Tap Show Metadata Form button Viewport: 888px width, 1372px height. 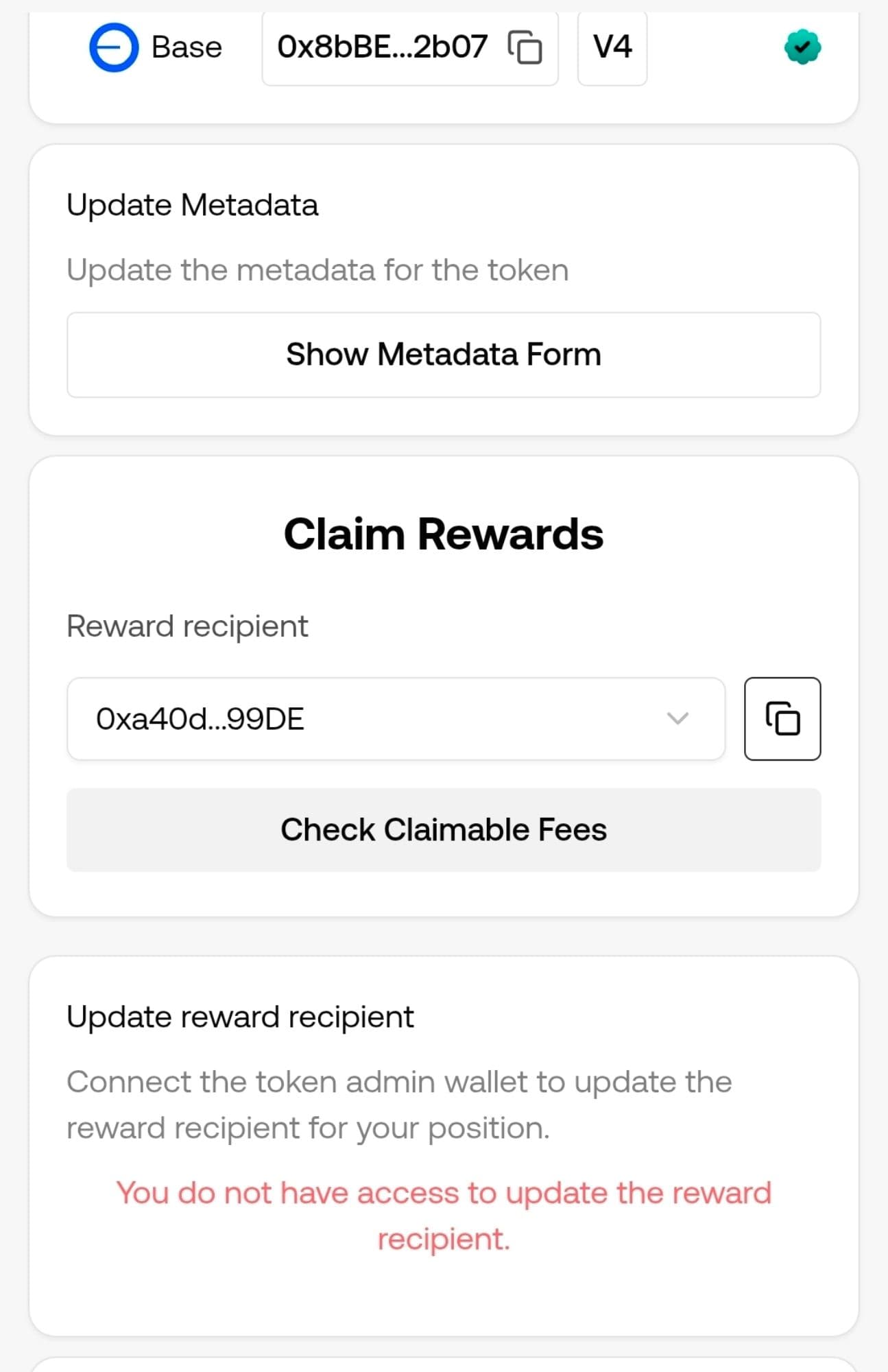coord(444,355)
